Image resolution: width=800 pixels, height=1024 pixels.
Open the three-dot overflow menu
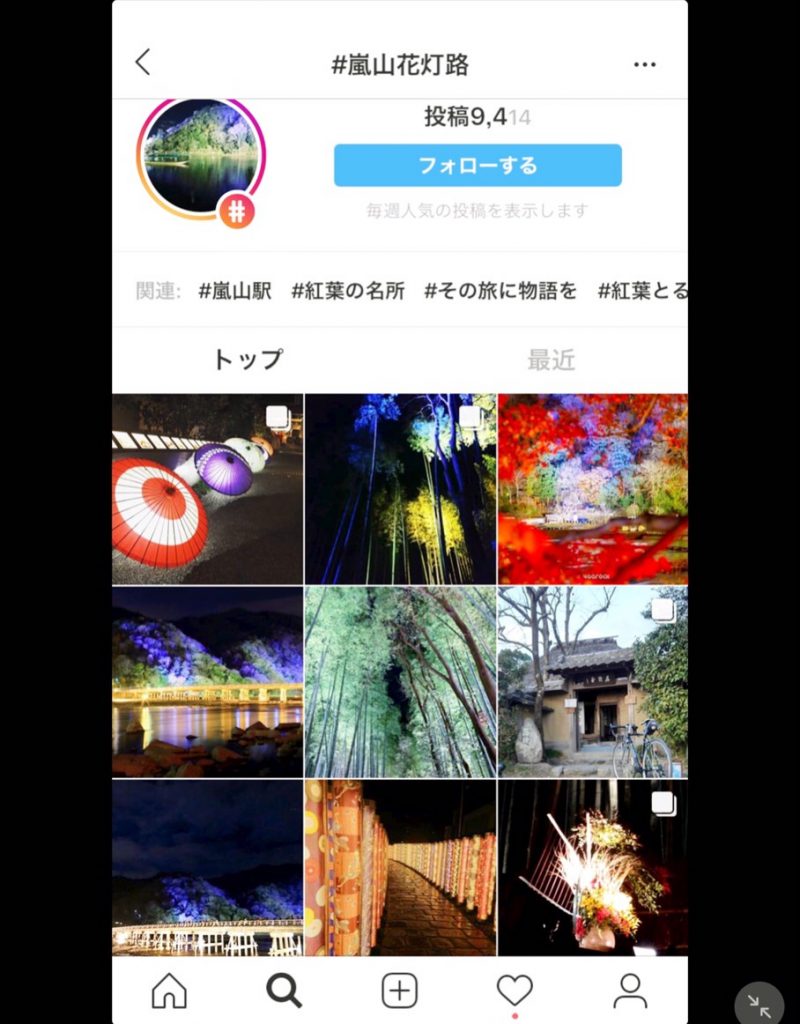pyautogui.click(x=644, y=65)
